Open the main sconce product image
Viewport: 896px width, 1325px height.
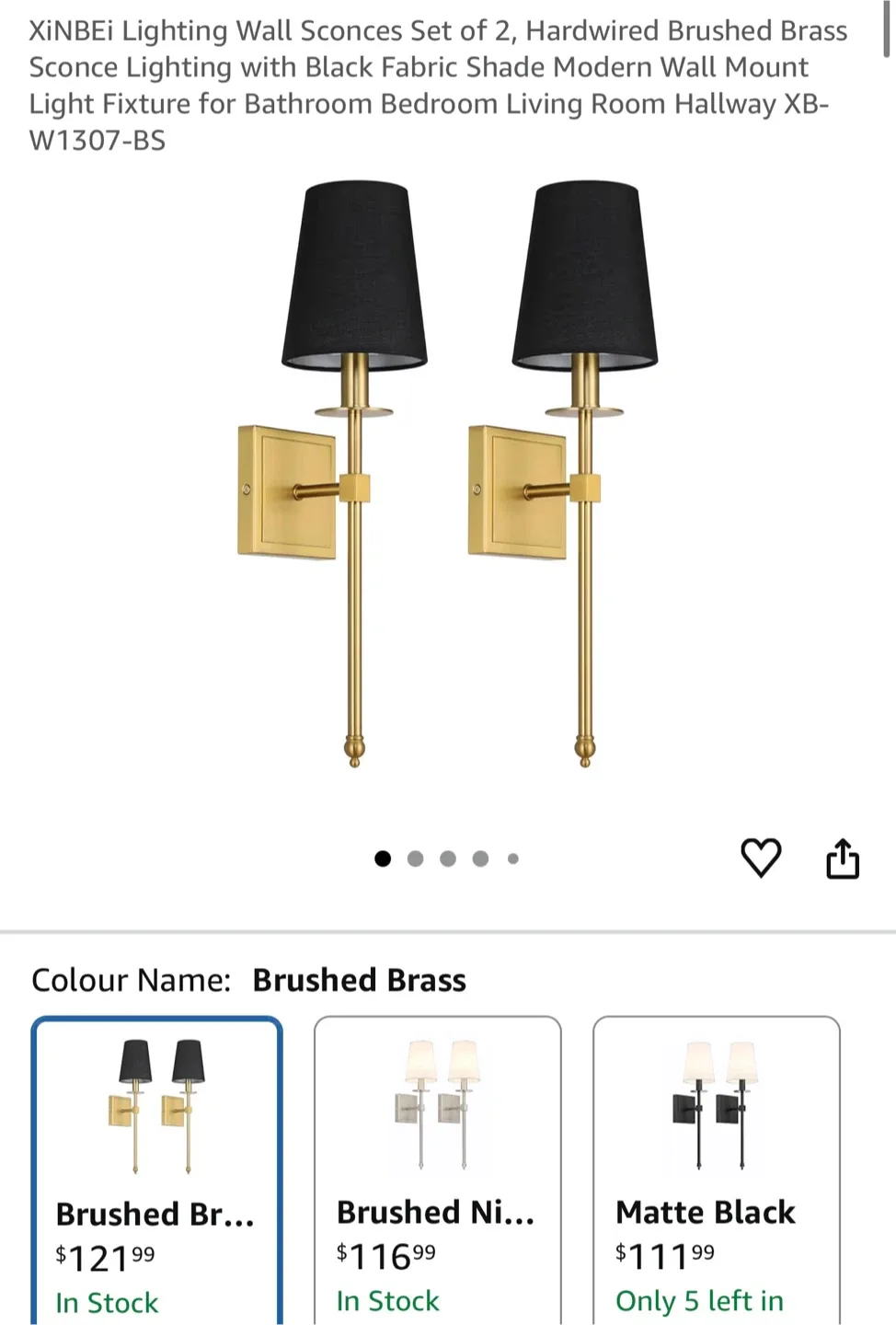[x=447, y=474]
